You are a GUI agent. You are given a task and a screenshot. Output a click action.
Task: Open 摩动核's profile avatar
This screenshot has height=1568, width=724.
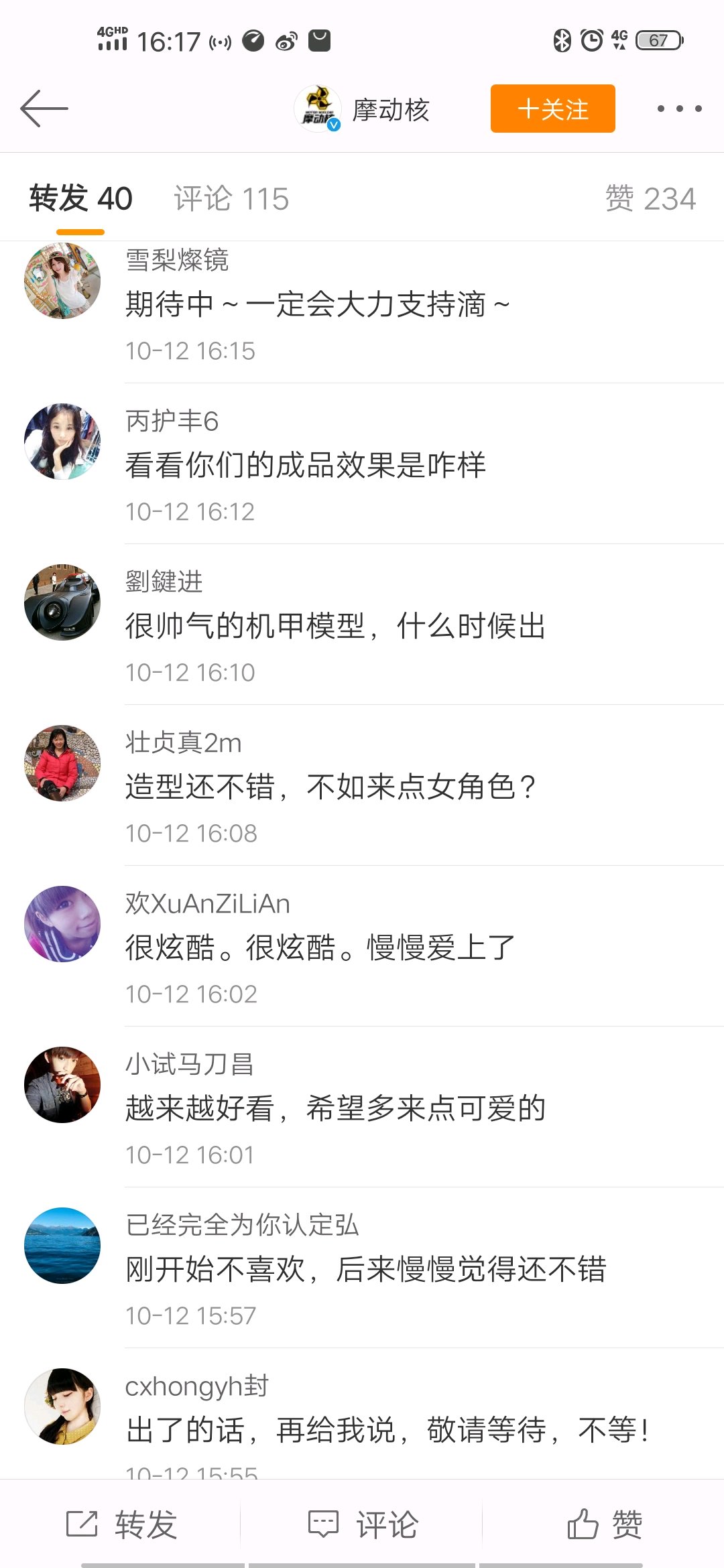pyautogui.click(x=318, y=109)
